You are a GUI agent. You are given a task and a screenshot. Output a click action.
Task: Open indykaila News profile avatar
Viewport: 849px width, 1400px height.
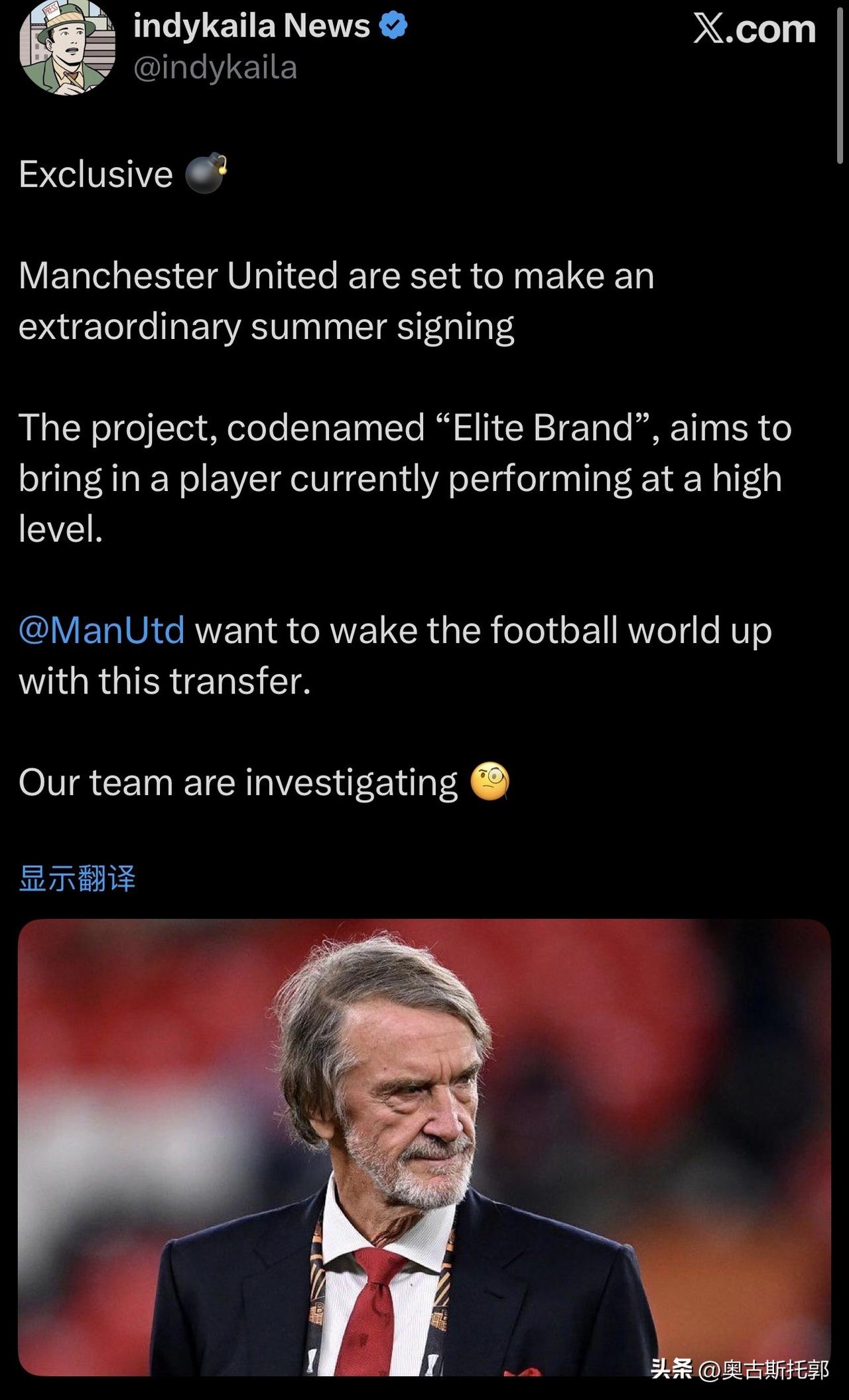click(x=66, y=48)
